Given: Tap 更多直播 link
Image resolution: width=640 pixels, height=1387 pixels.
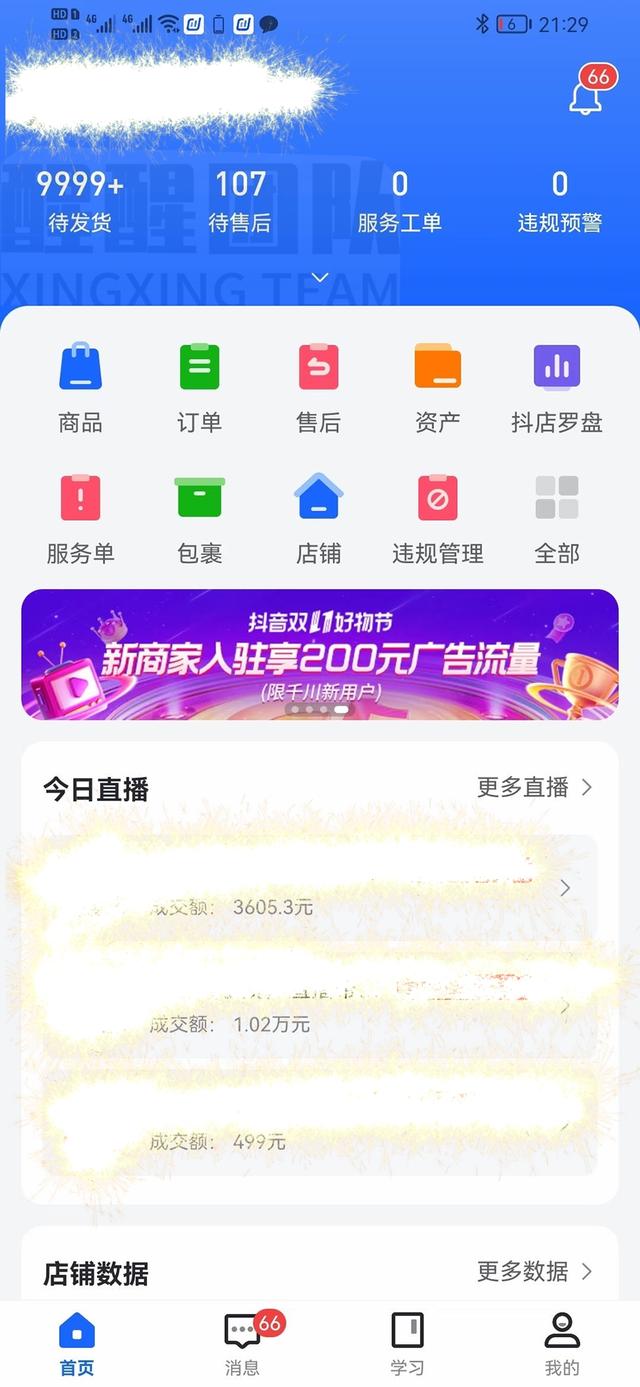Looking at the screenshot, I should pyautogui.click(x=534, y=787).
